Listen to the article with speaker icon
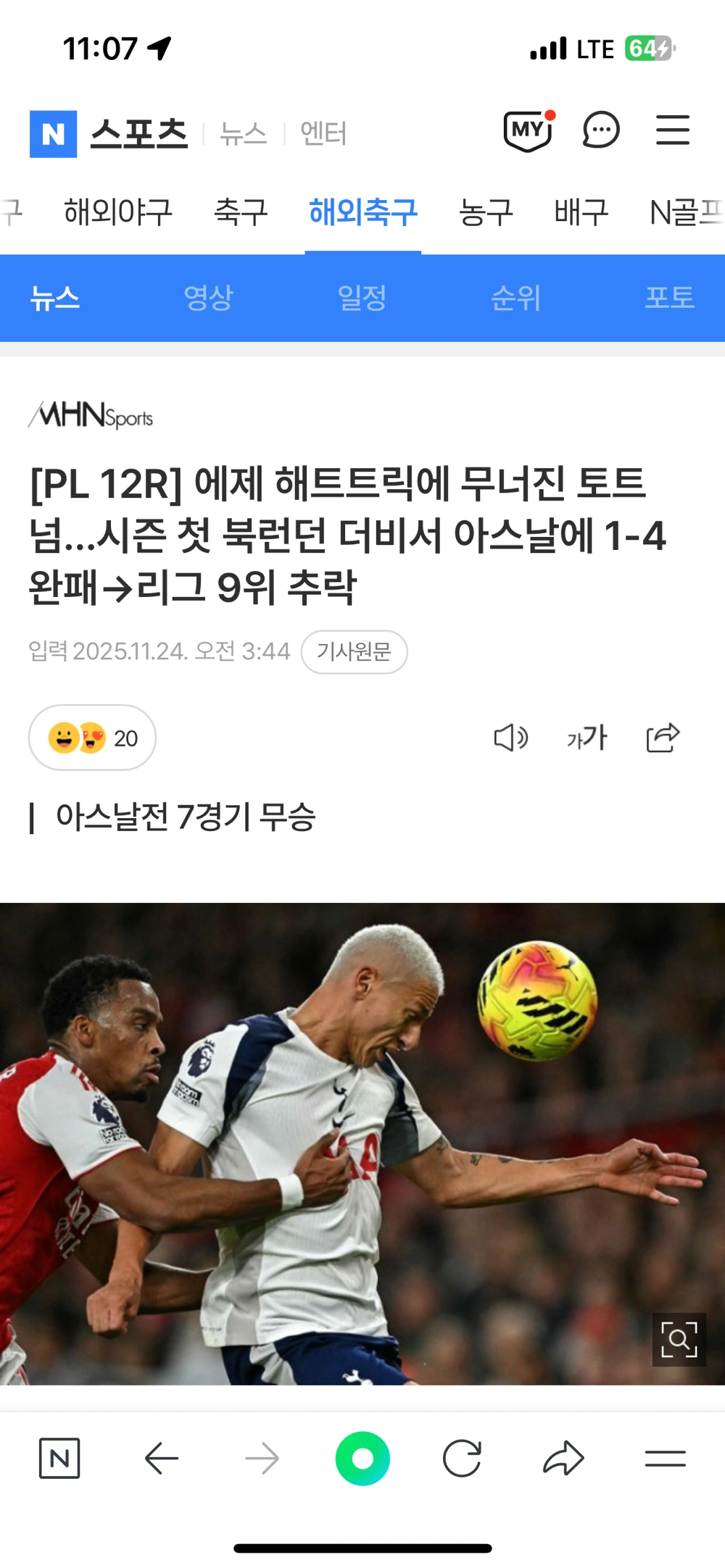The width and height of the screenshot is (725, 1568). [x=510, y=738]
